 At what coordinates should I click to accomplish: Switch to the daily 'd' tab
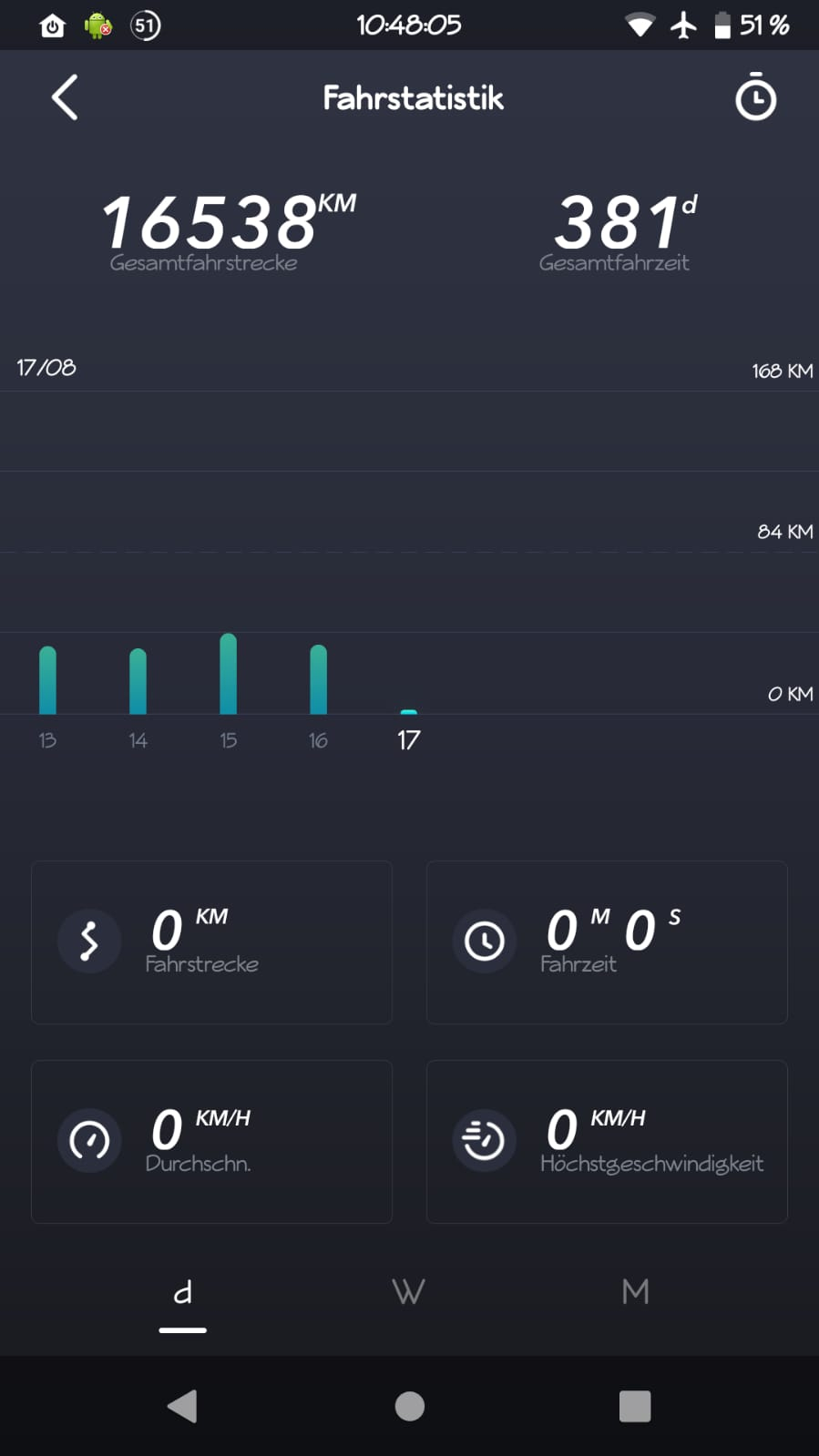click(183, 1292)
